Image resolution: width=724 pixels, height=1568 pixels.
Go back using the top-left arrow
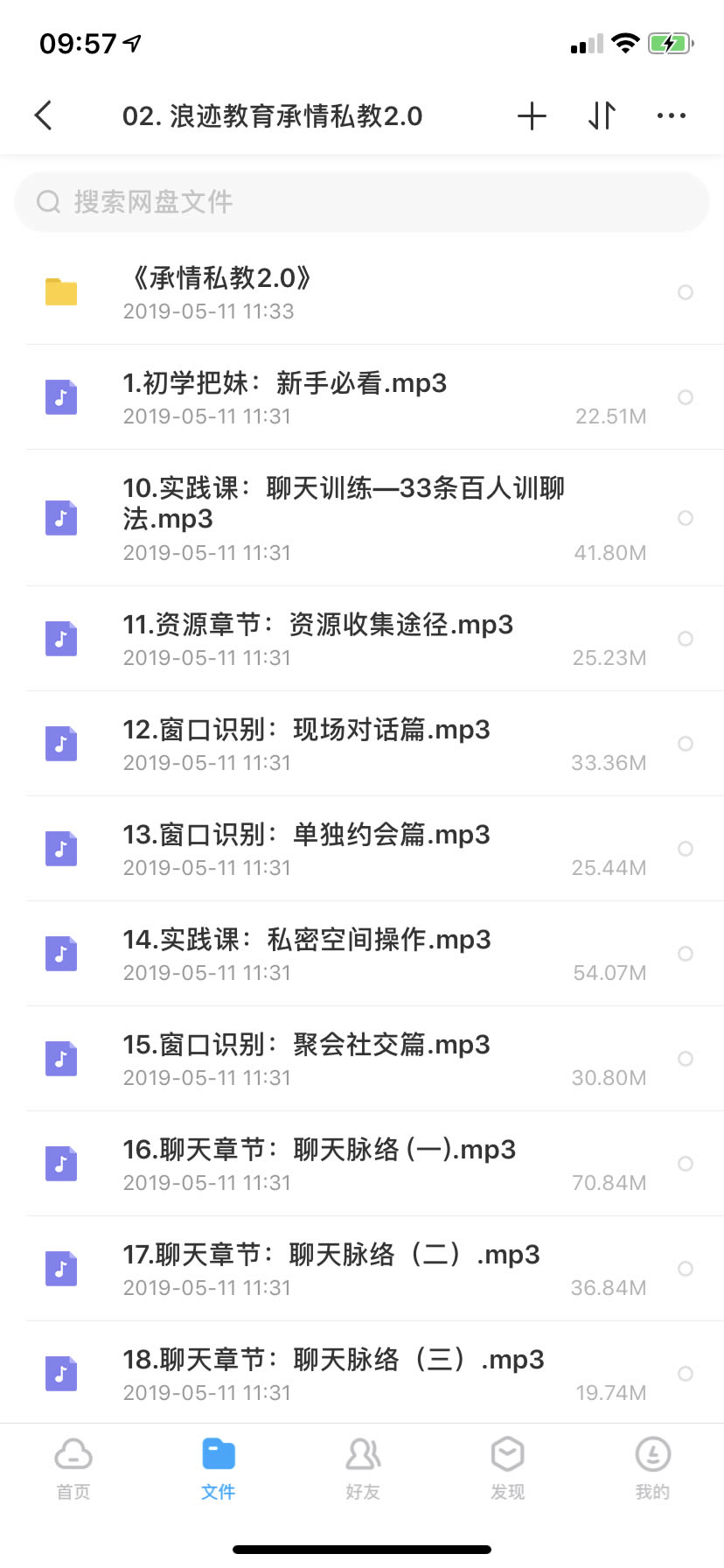44,115
